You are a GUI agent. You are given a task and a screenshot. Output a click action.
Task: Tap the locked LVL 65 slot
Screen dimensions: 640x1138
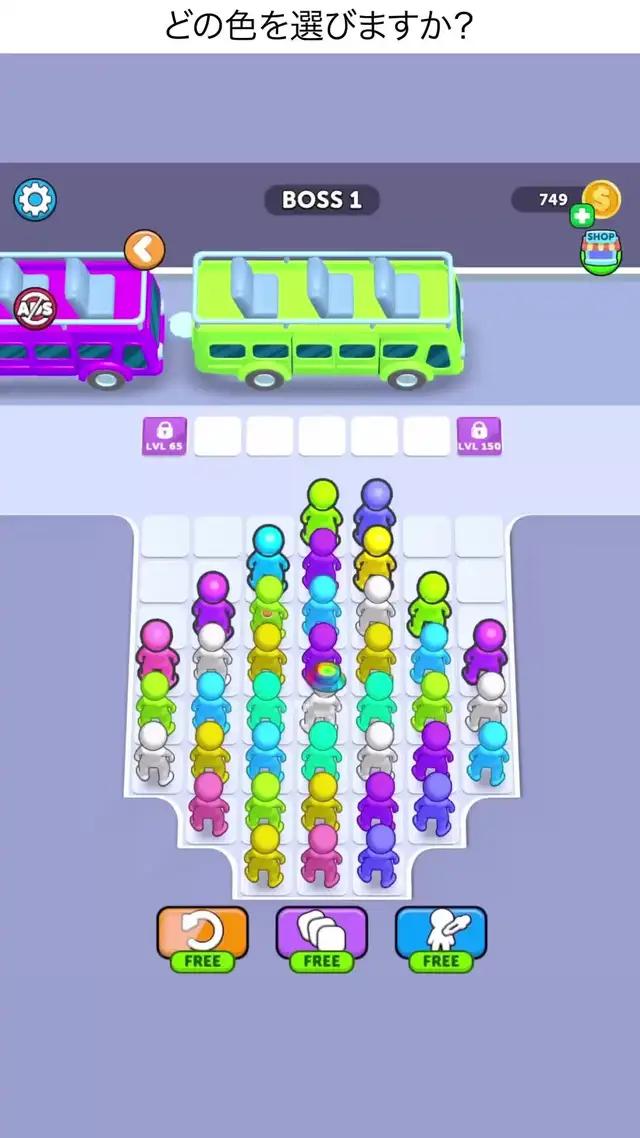pyautogui.click(x=164, y=436)
